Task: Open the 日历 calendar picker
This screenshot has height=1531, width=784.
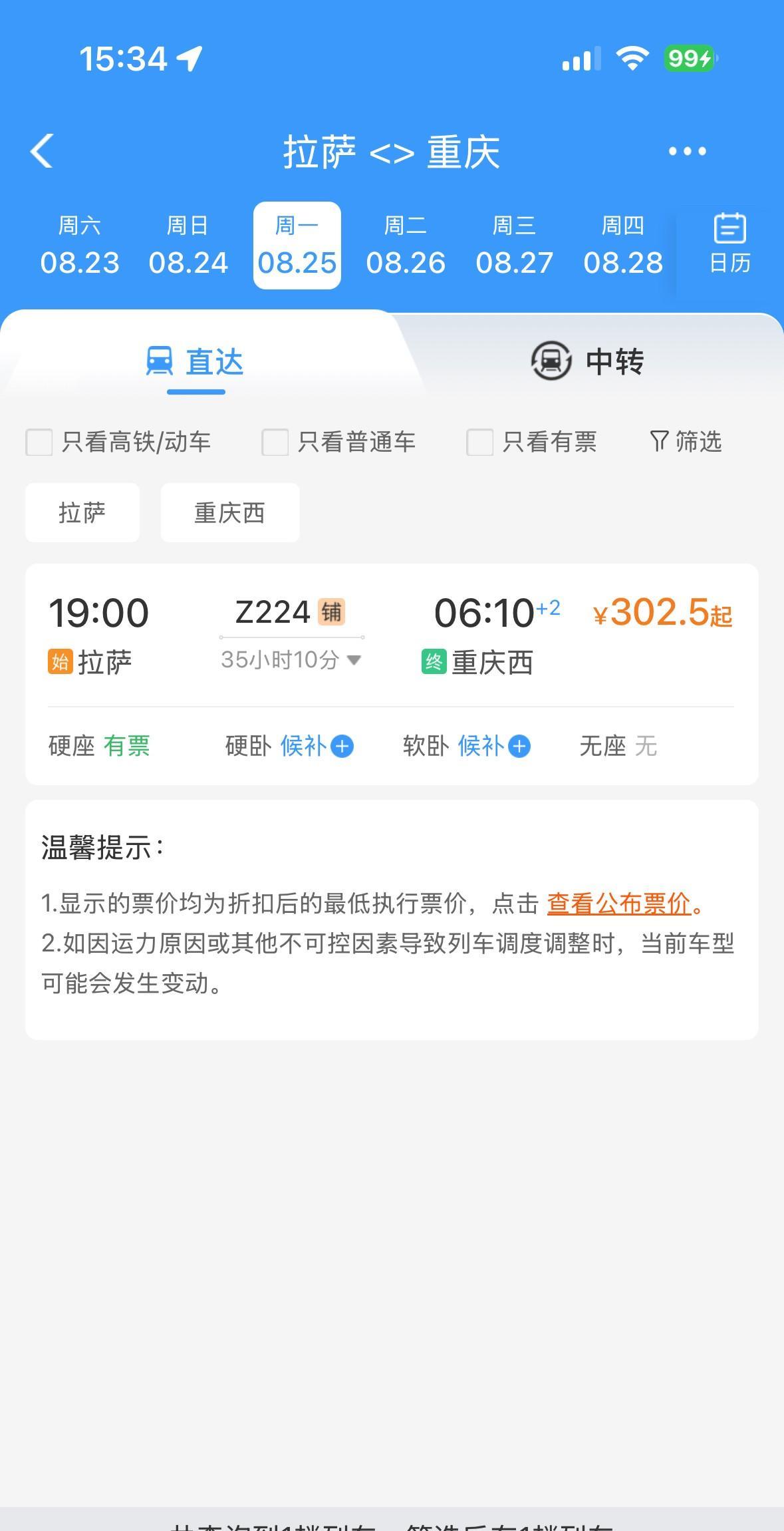Action: click(729, 244)
